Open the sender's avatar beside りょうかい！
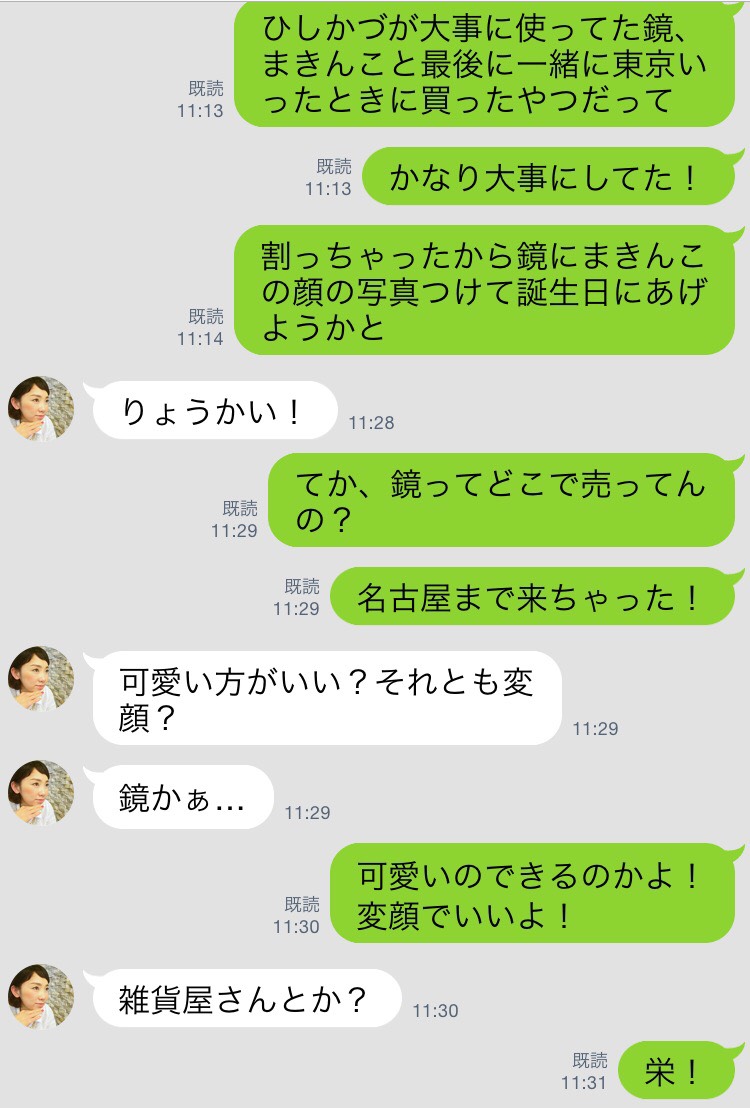Viewport: 750px width, 1108px height. [x=41, y=409]
